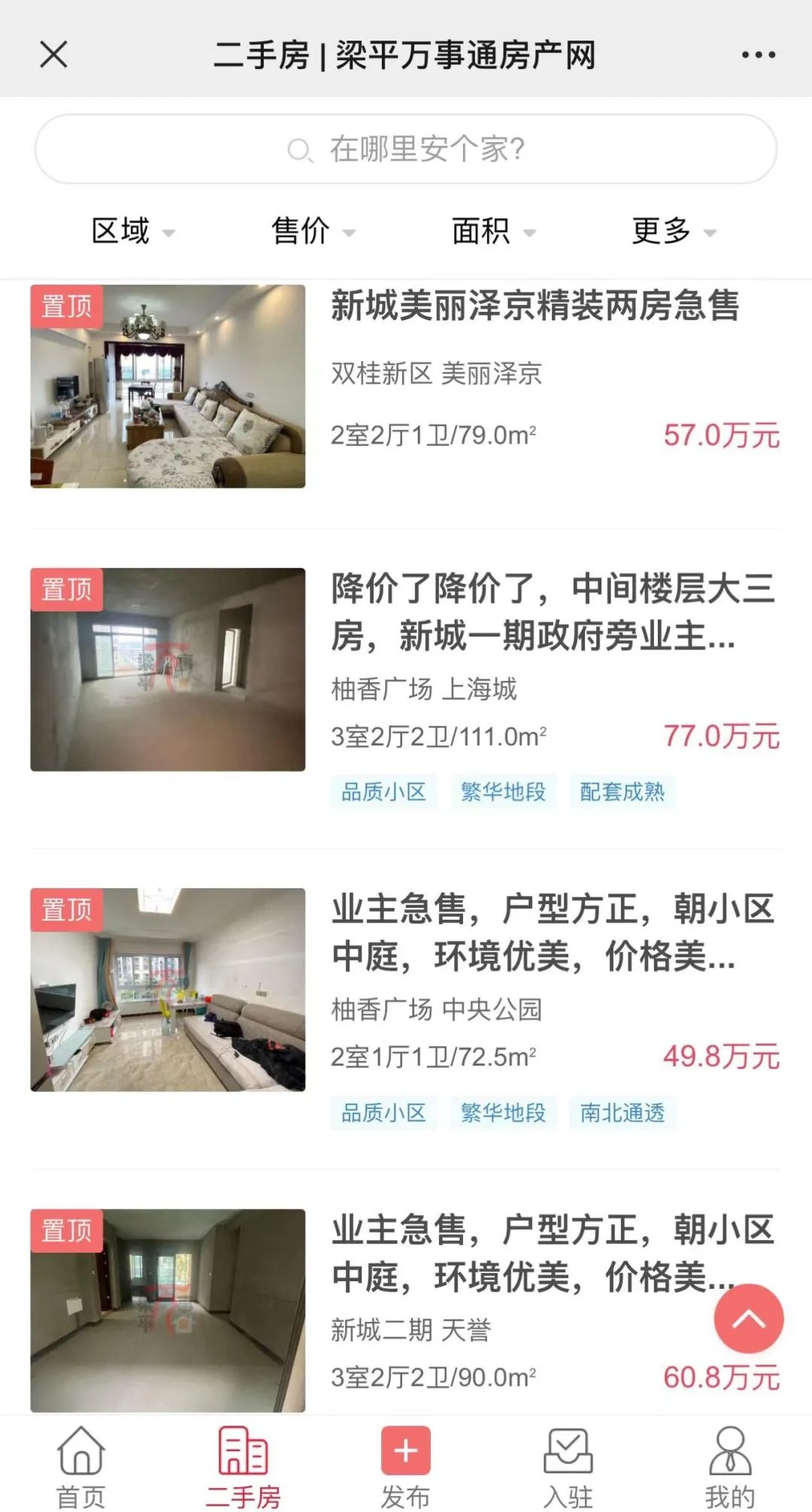Screen dimensions: 812x1512
Task: Expand the 更多 filter dropdown
Action: tap(674, 231)
